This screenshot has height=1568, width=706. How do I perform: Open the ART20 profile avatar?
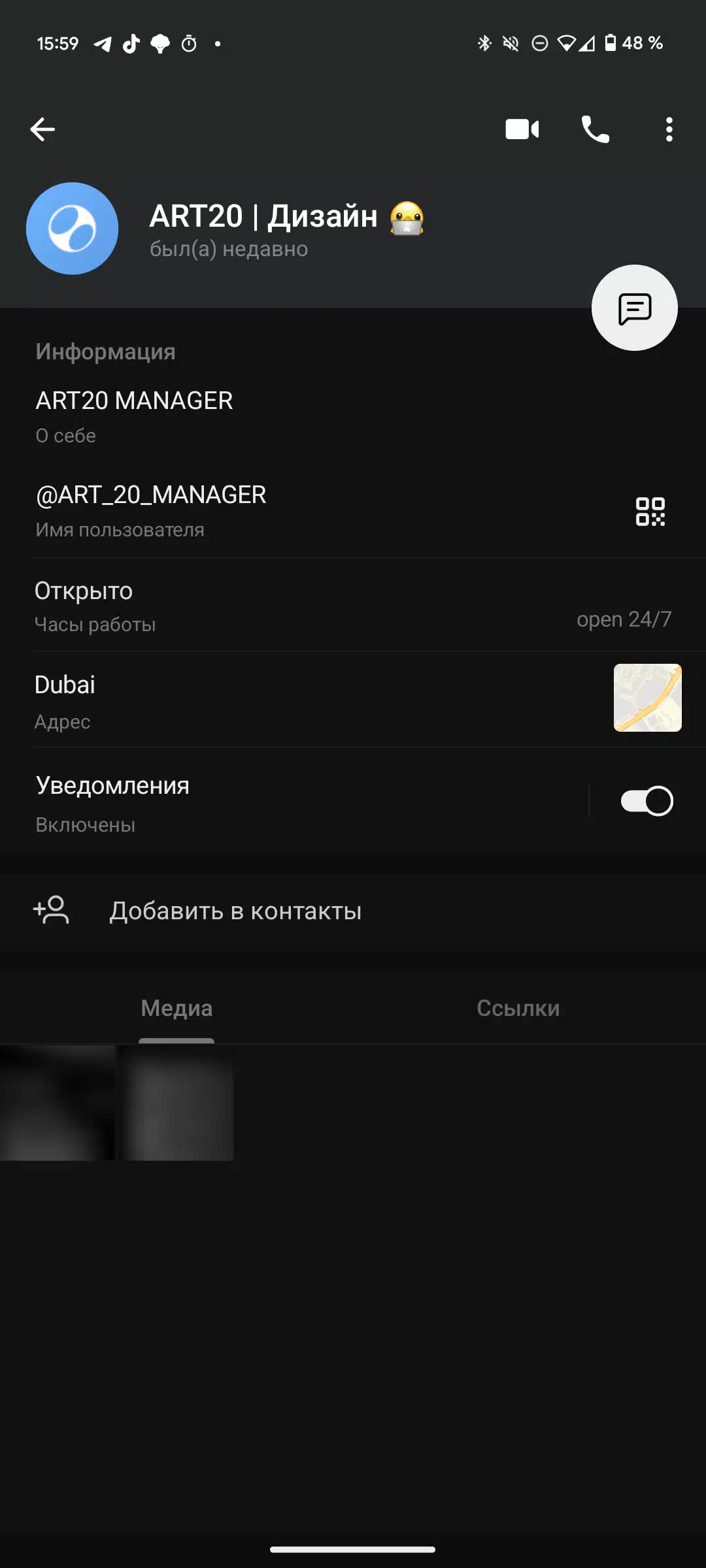pyautogui.click(x=72, y=228)
